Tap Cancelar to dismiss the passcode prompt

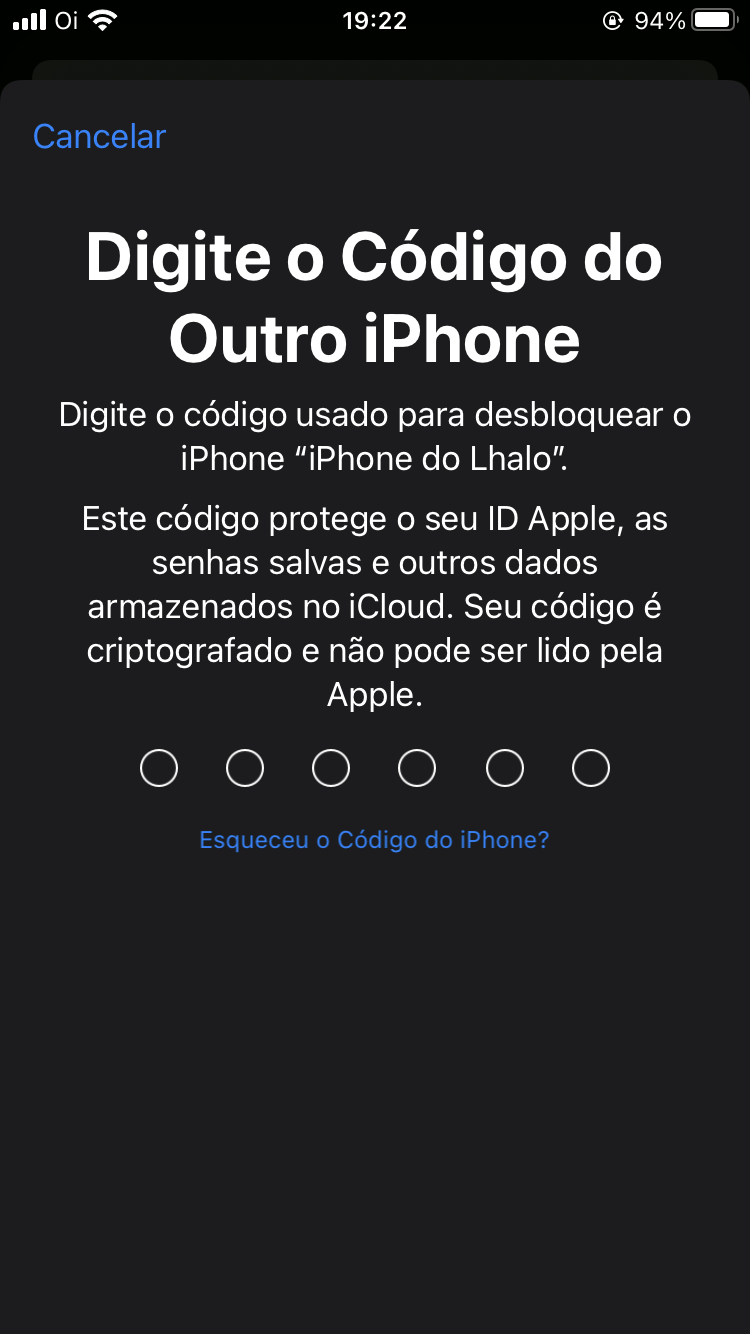(x=99, y=137)
